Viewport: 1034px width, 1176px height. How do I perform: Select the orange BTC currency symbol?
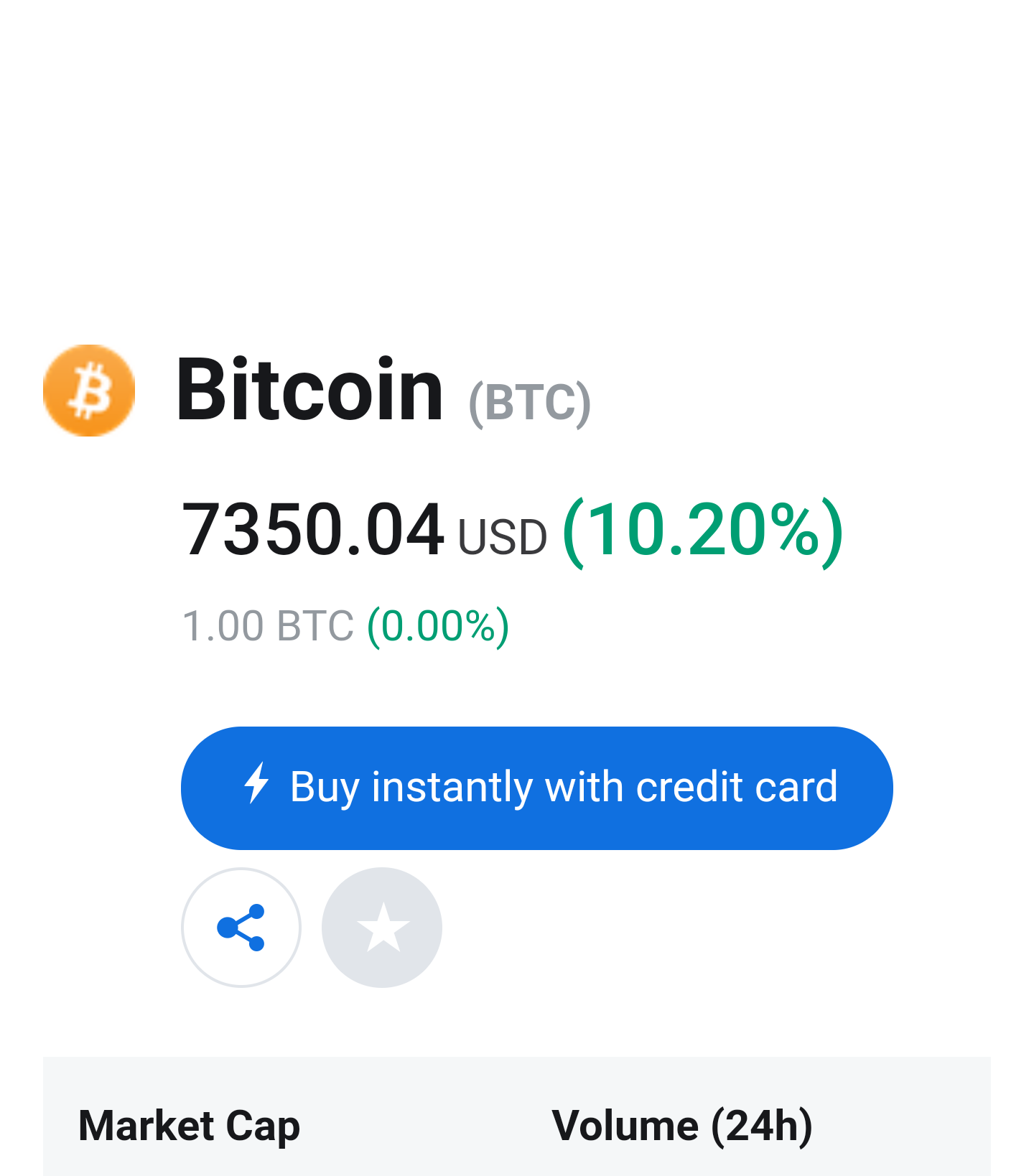pos(88,390)
